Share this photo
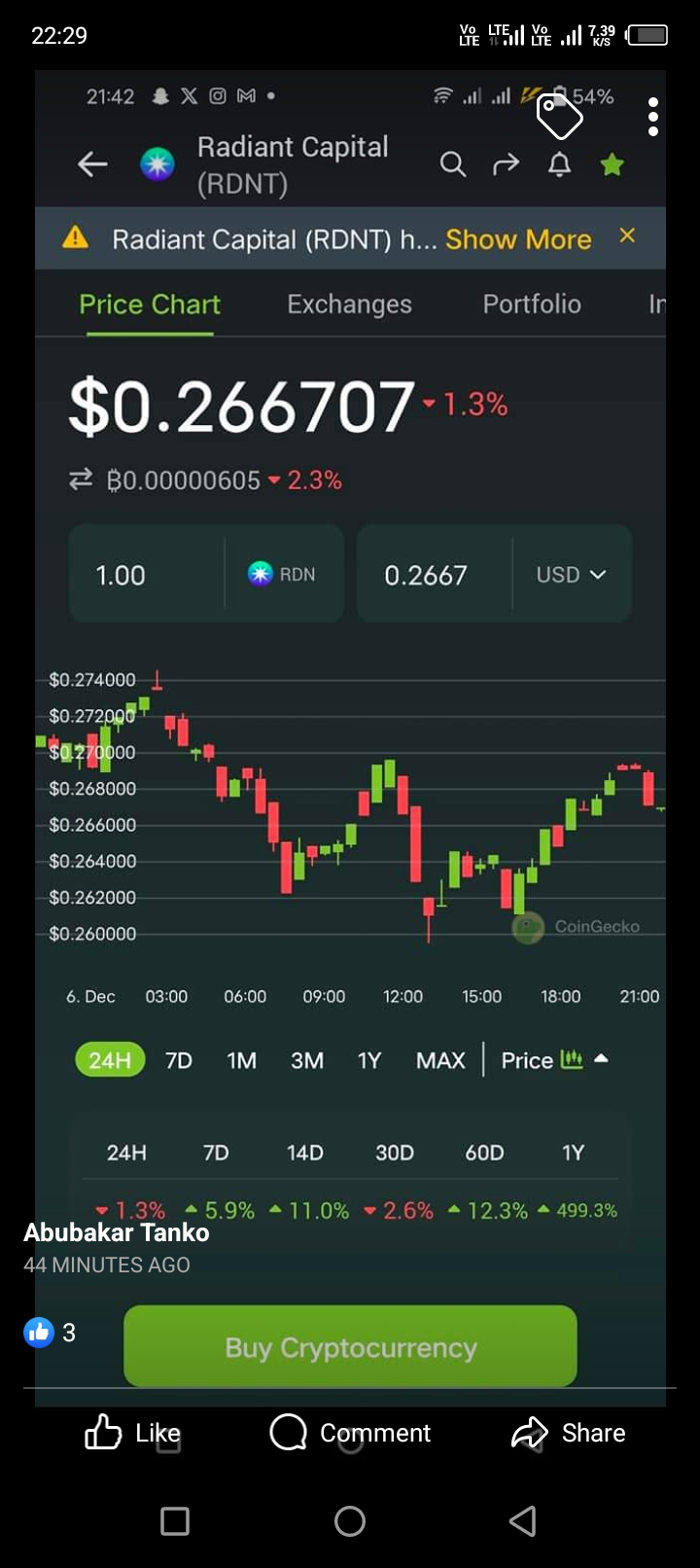 click(x=568, y=1432)
